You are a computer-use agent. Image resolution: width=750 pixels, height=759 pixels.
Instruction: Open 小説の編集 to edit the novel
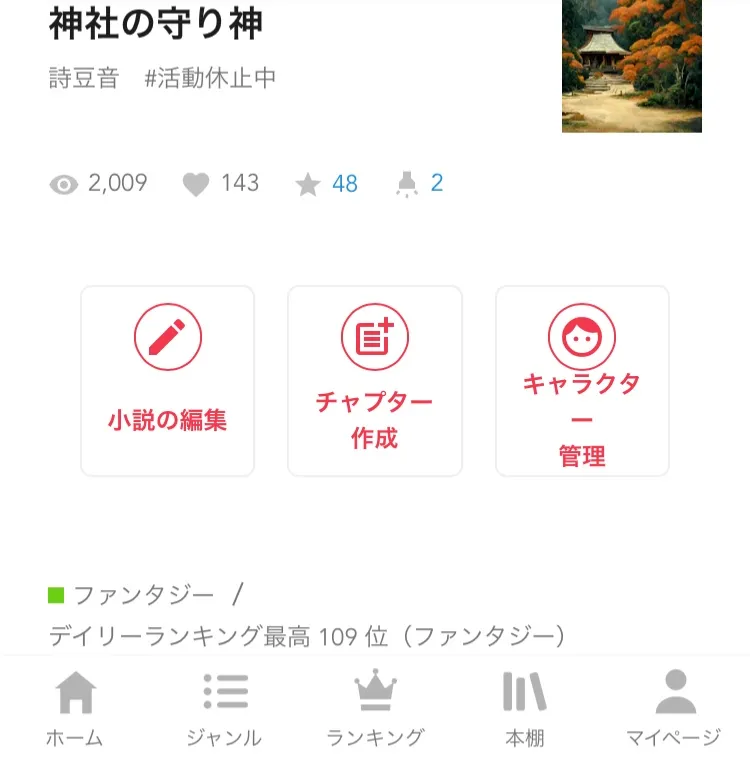point(167,381)
